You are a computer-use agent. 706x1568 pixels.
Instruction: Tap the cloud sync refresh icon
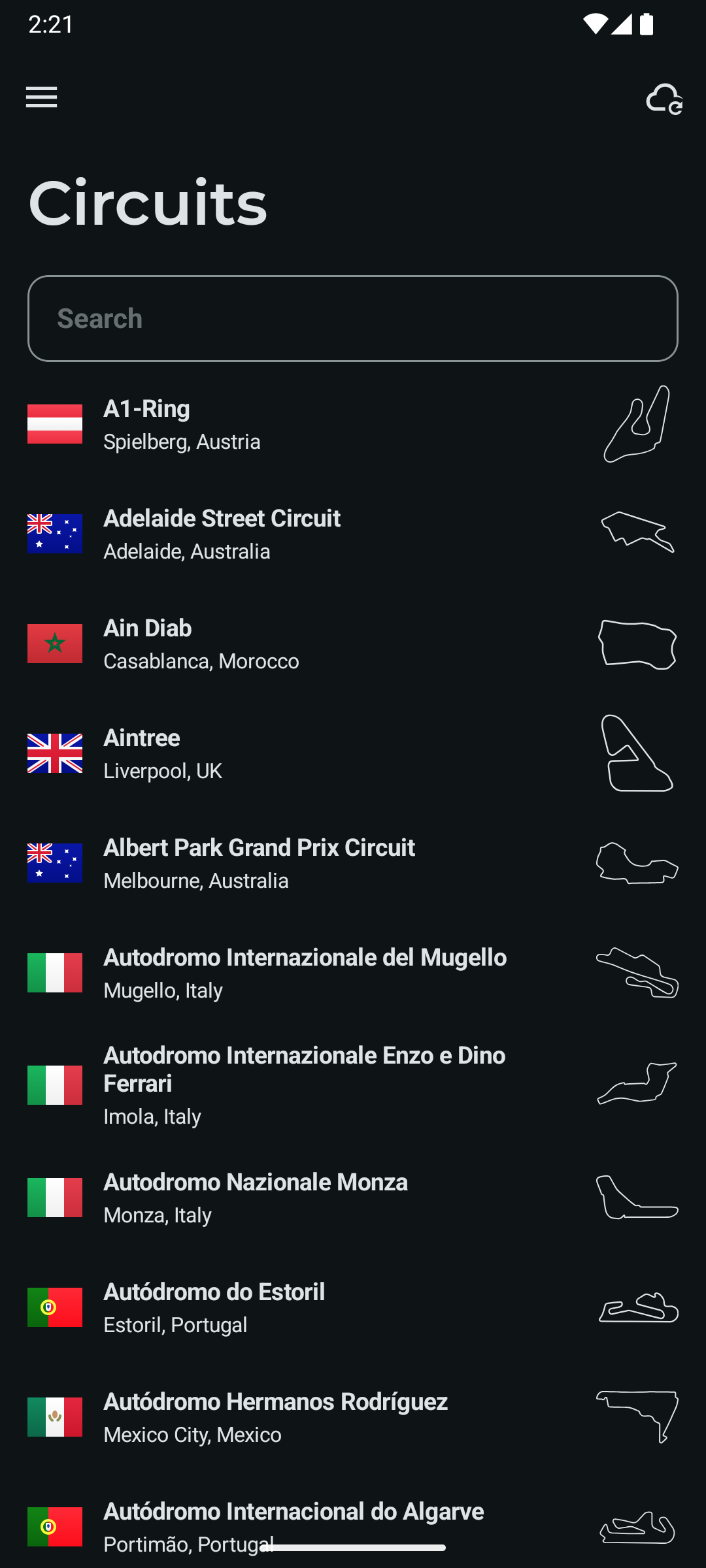click(664, 99)
